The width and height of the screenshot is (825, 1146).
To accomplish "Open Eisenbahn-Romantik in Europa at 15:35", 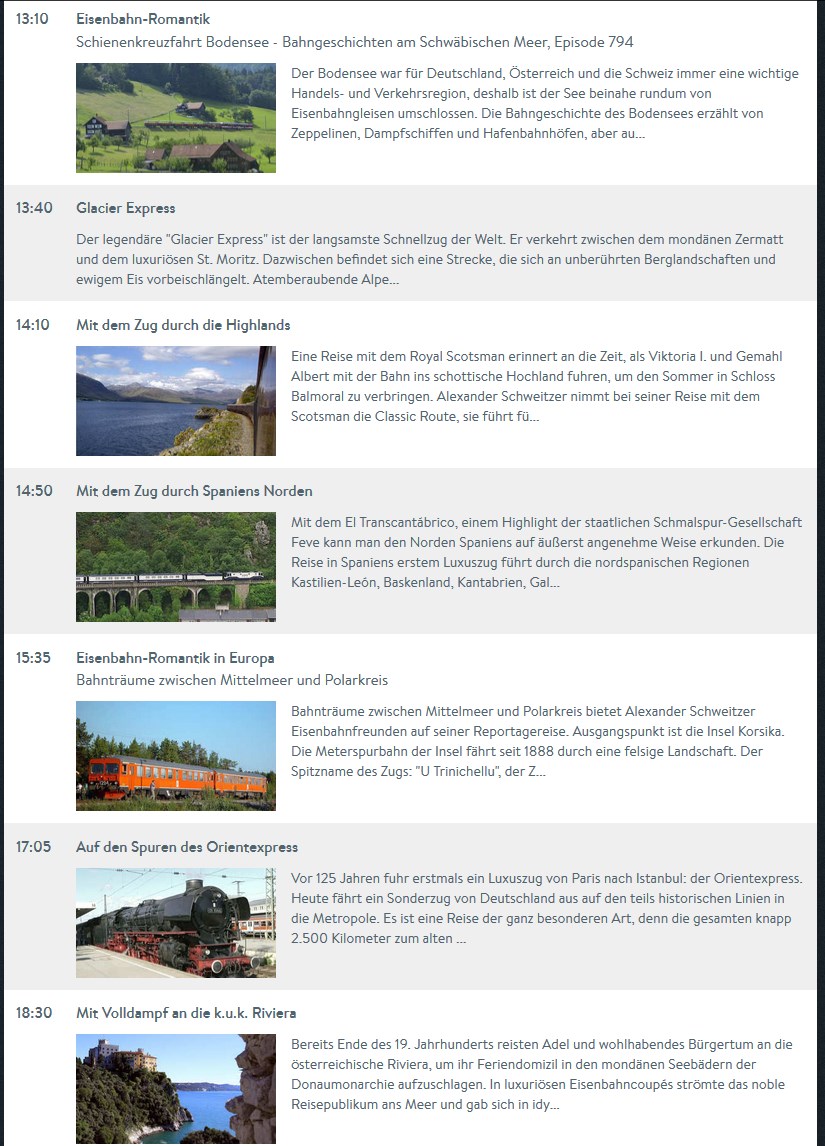I will click(x=175, y=658).
